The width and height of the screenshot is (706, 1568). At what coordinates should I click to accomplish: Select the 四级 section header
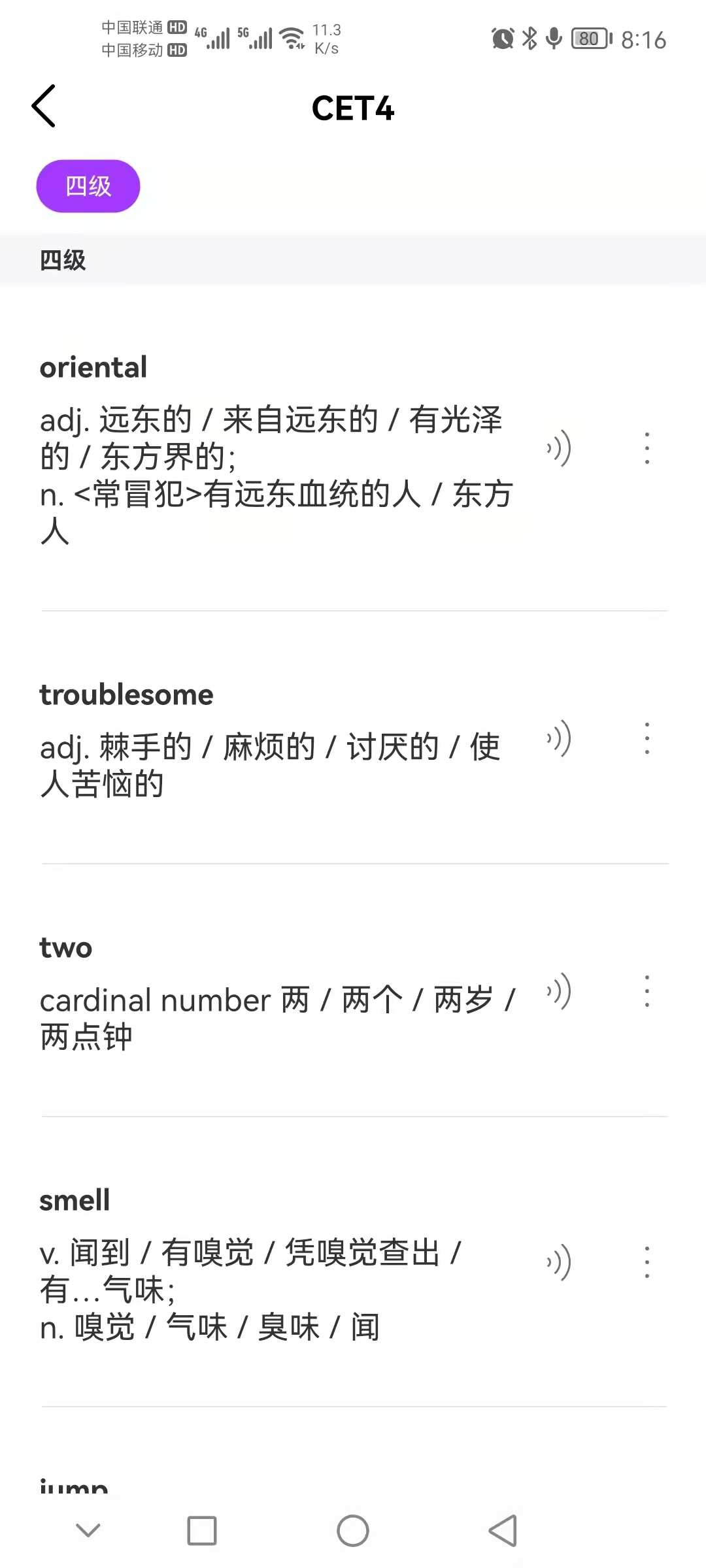pos(62,259)
